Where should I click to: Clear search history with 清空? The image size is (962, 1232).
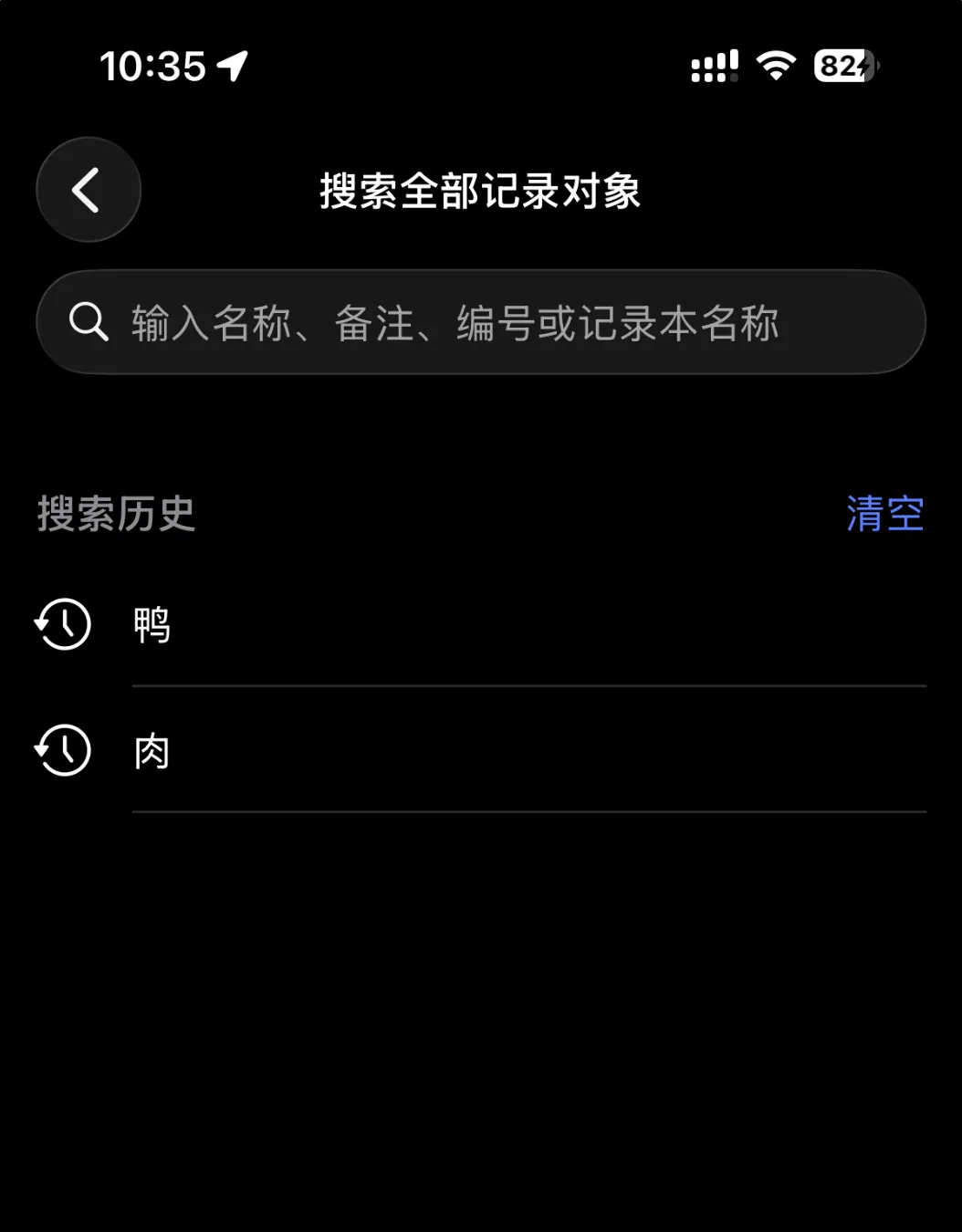click(884, 513)
